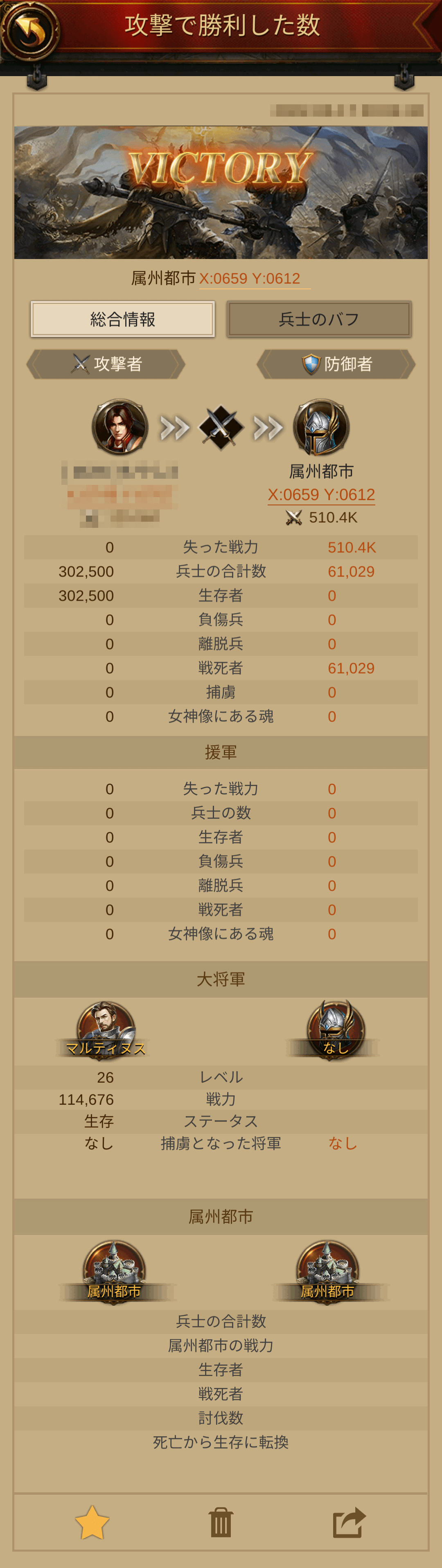Image resolution: width=442 pixels, height=1568 pixels.
Task: Switch to 兵士のバフ tab
Action: pos(319,319)
